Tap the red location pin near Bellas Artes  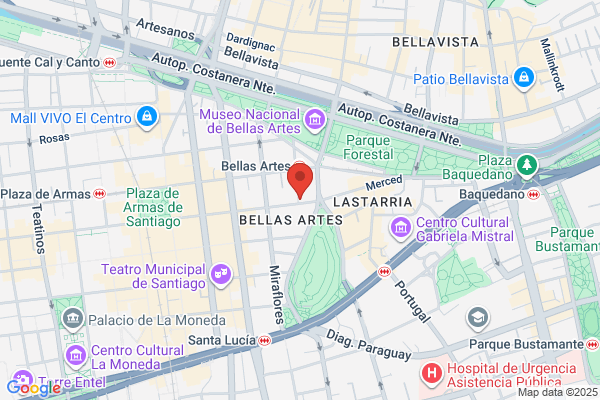300,180
